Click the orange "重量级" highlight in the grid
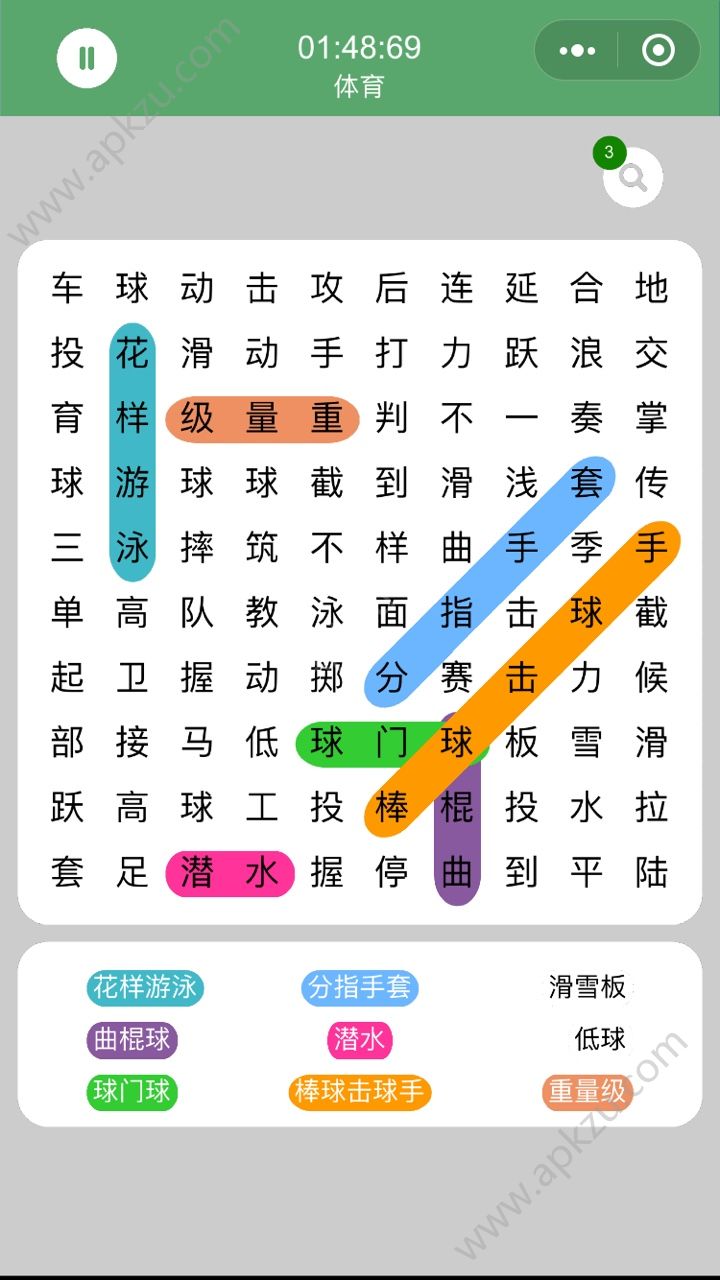Viewport: 720px width, 1280px height. (x=262, y=418)
